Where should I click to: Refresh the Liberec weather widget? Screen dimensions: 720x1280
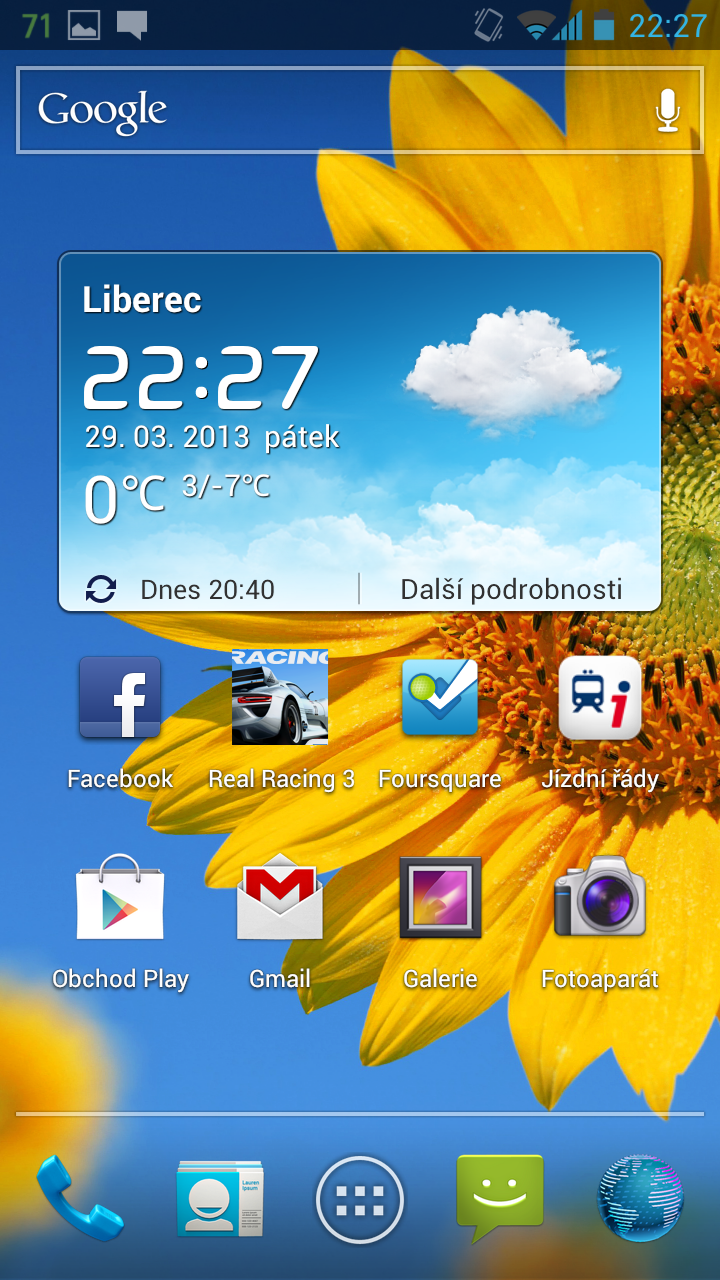coord(101,589)
